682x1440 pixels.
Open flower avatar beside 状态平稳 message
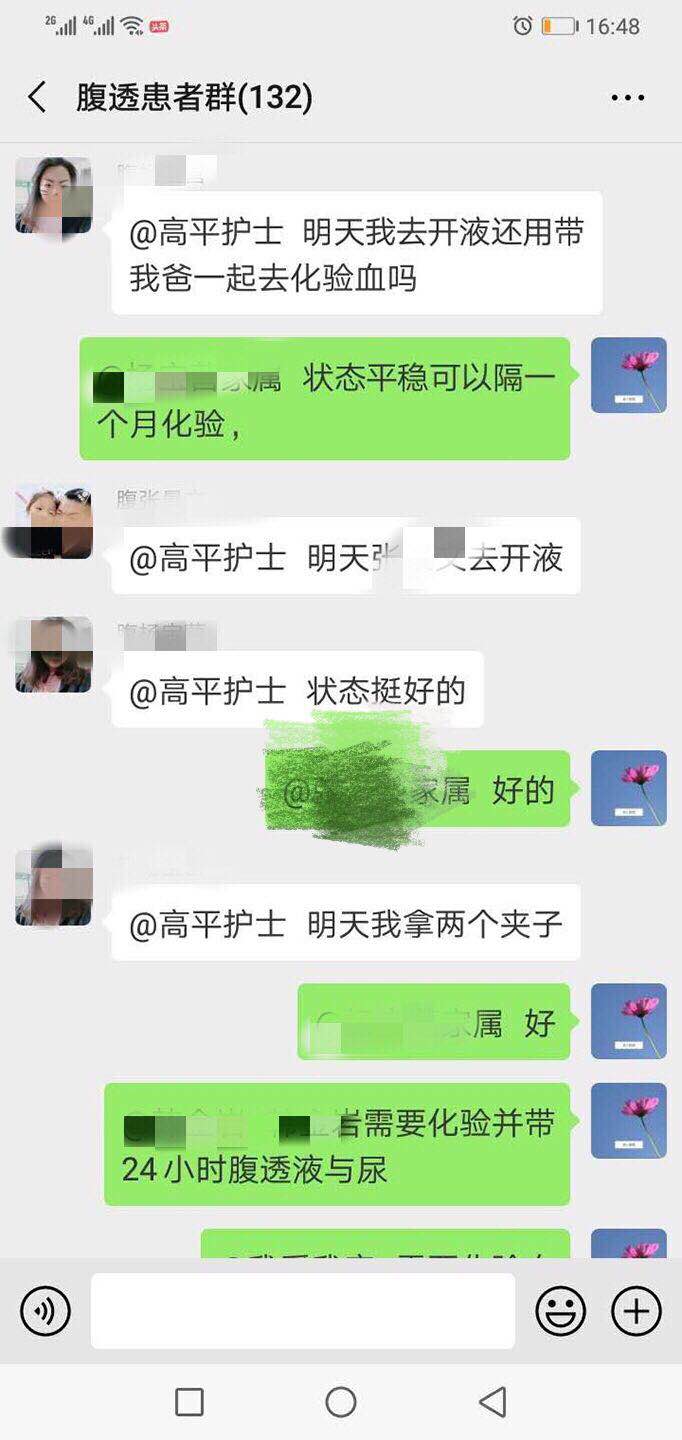coord(628,375)
